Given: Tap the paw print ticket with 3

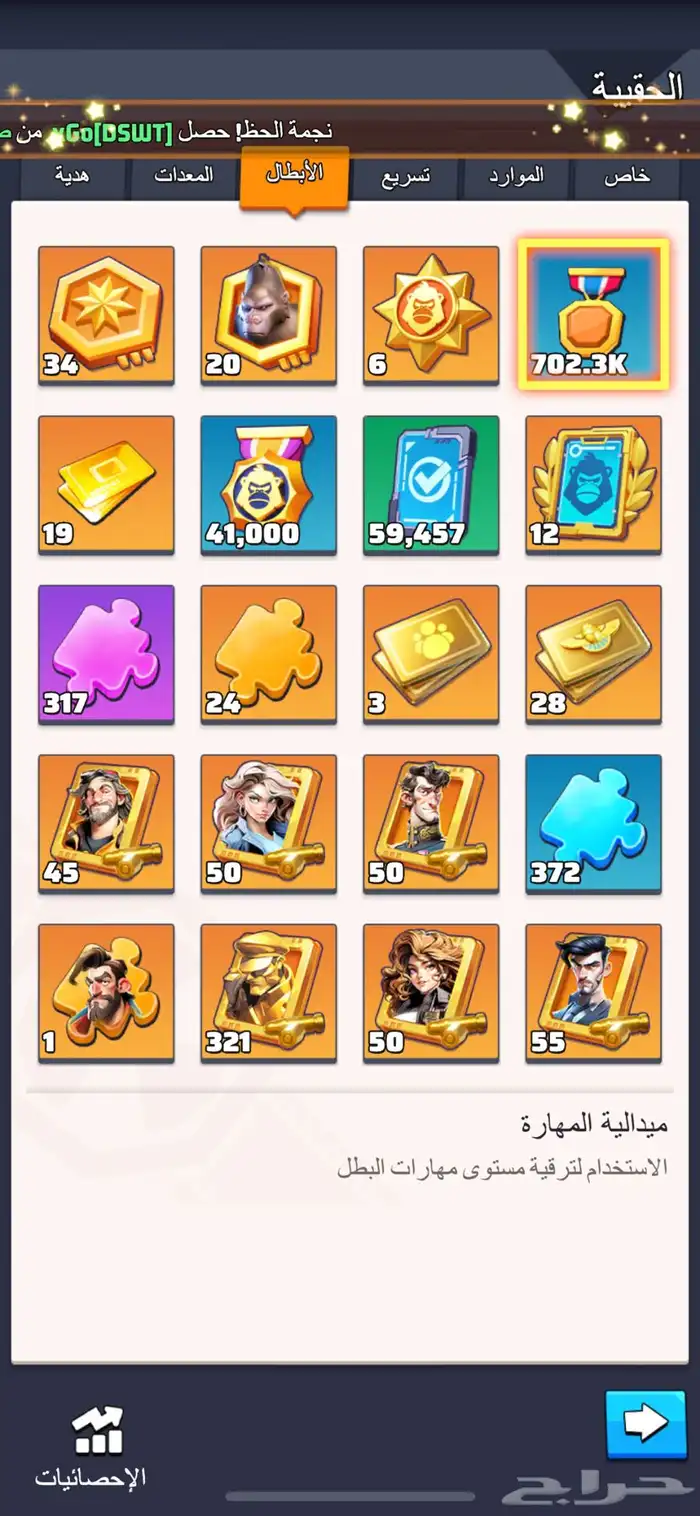Looking at the screenshot, I should pyautogui.click(x=430, y=654).
